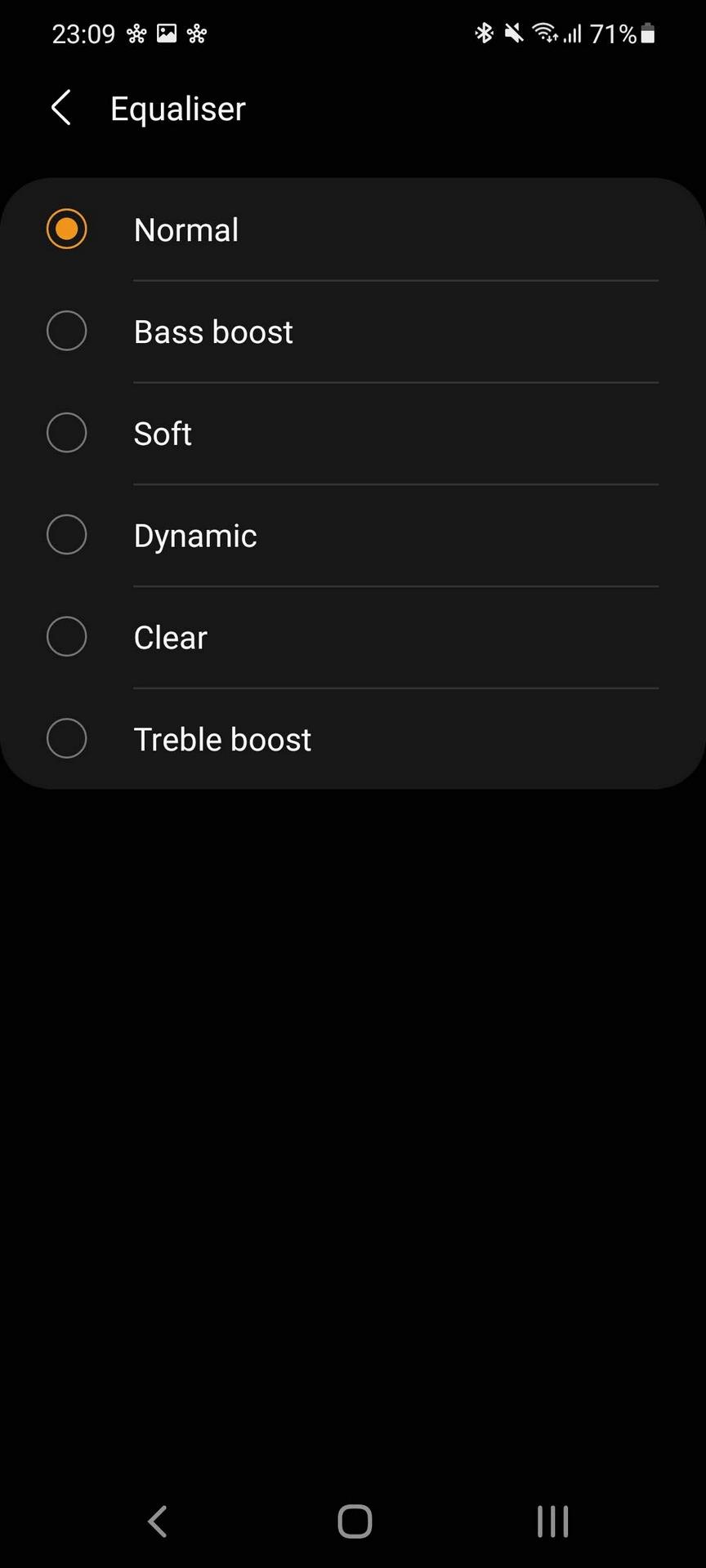Go back from the Equaliser screen
The width and height of the screenshot is (706, 1568).
[61, 108]
